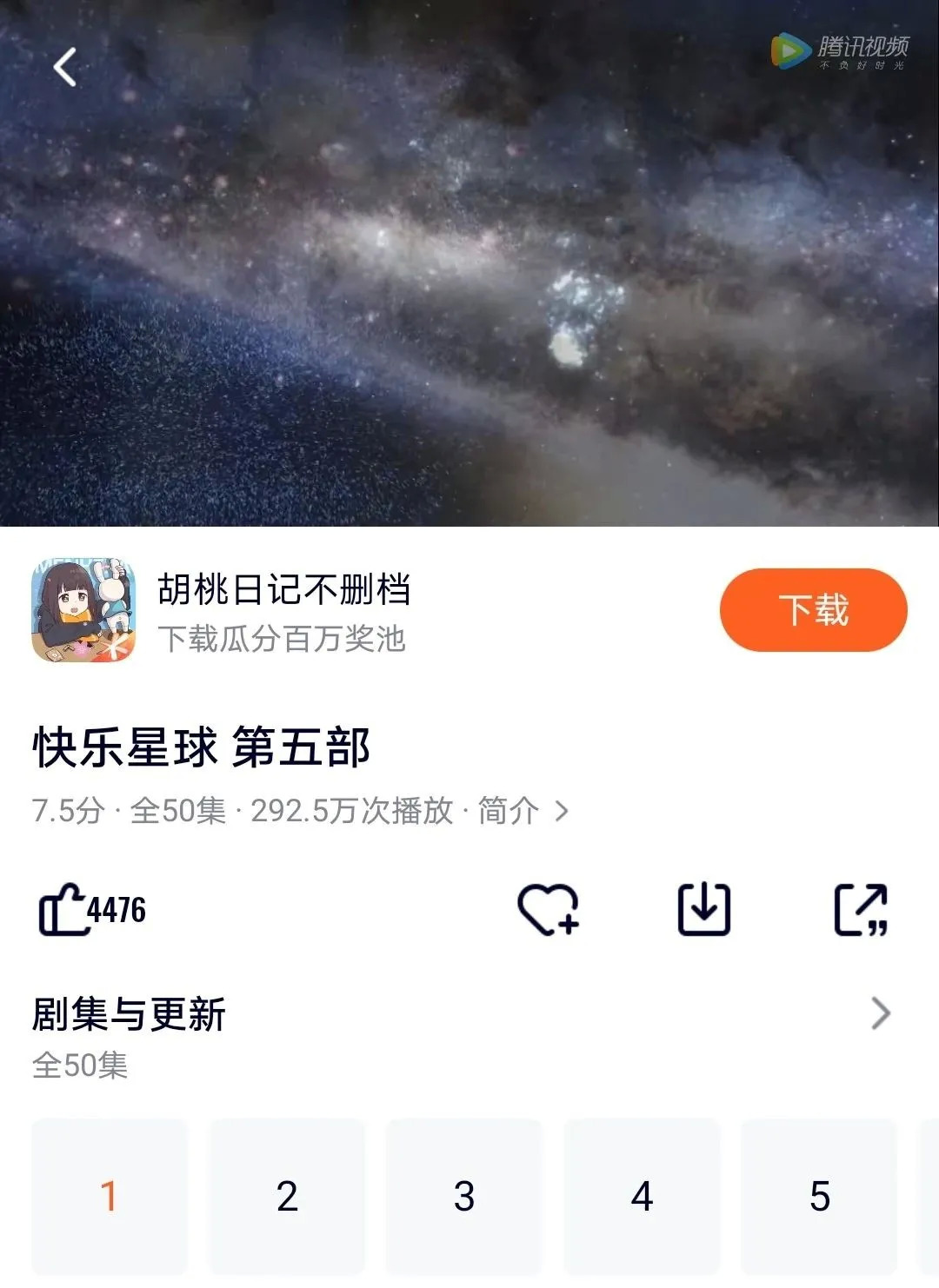Download episodes with the download icon

[x=703, y=910]
